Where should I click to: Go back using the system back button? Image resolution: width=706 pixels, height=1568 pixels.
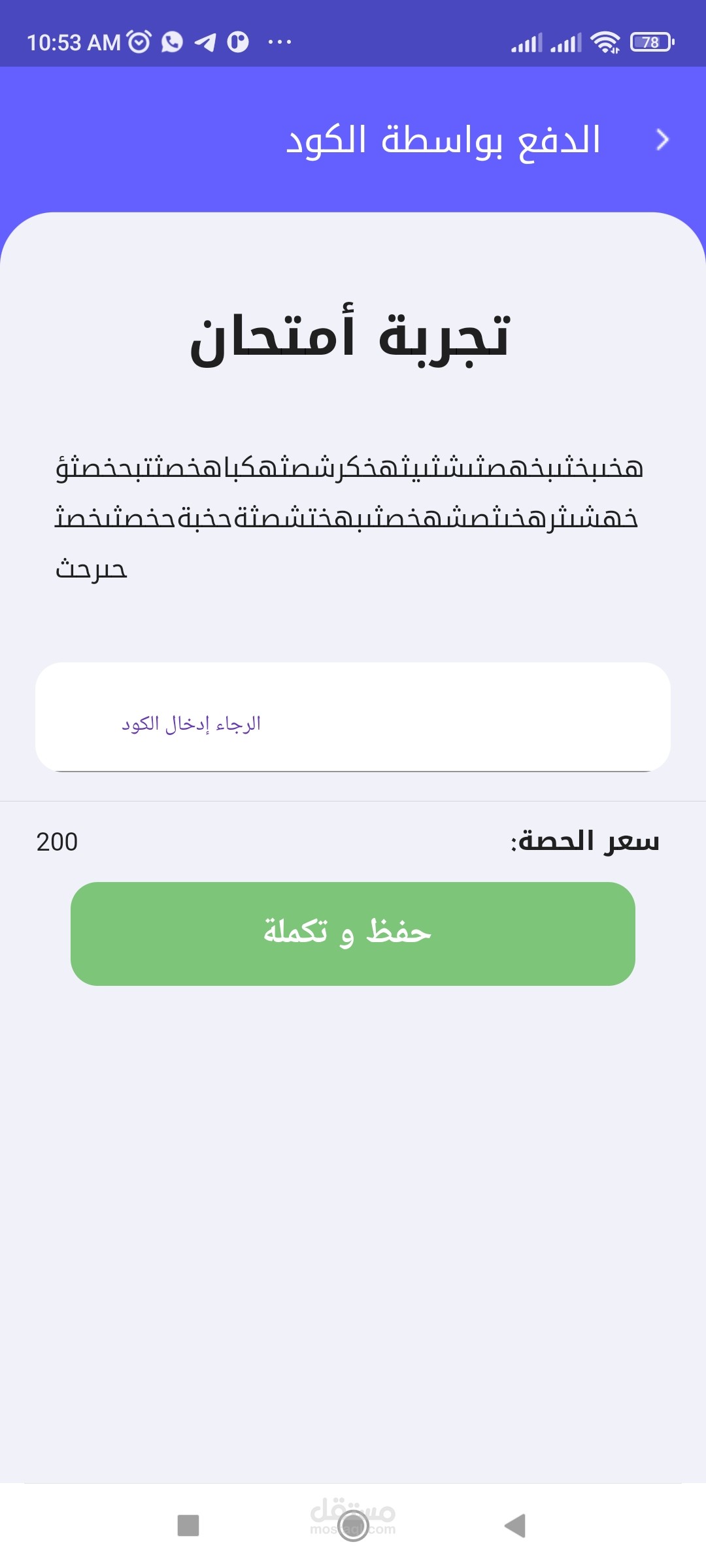point(515,1526)
